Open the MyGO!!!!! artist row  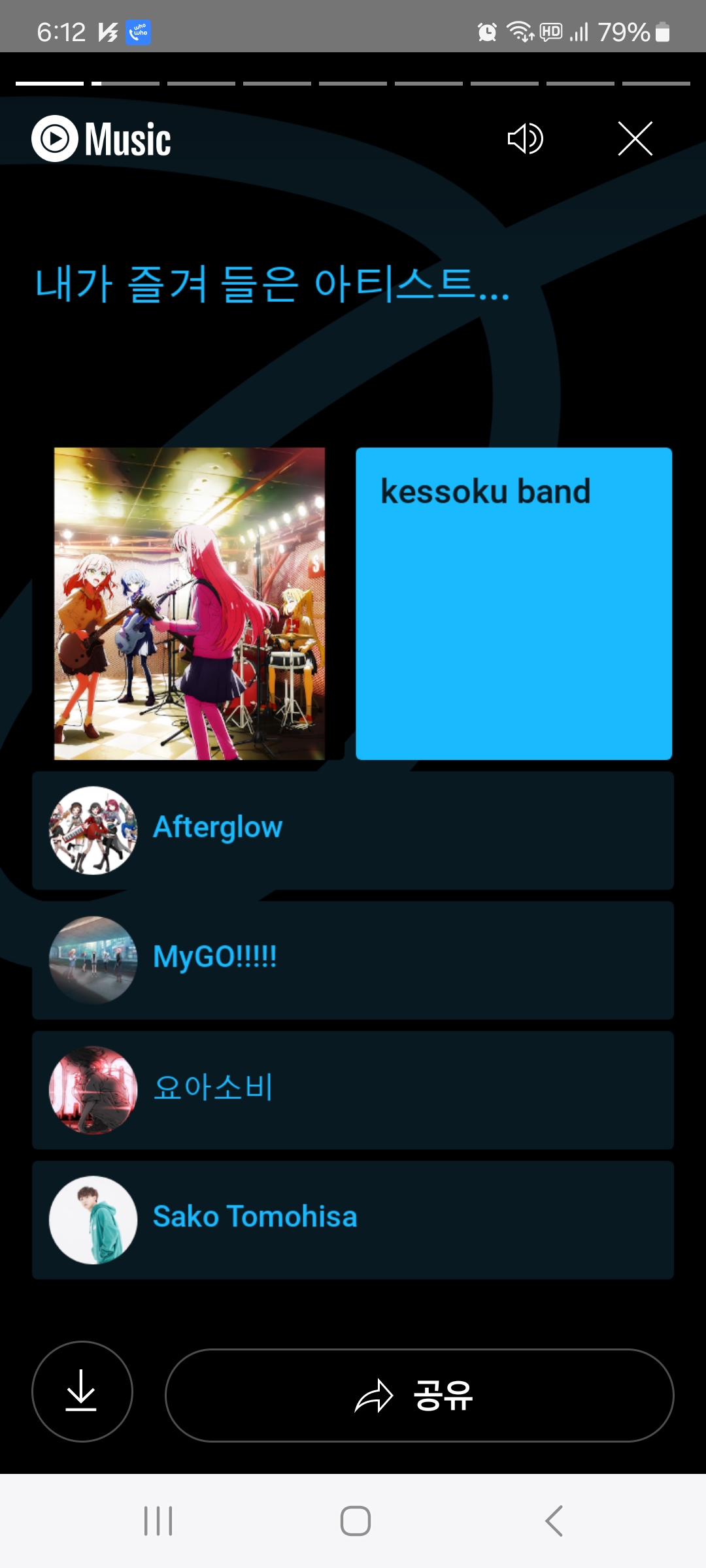[x=353, y=960]
